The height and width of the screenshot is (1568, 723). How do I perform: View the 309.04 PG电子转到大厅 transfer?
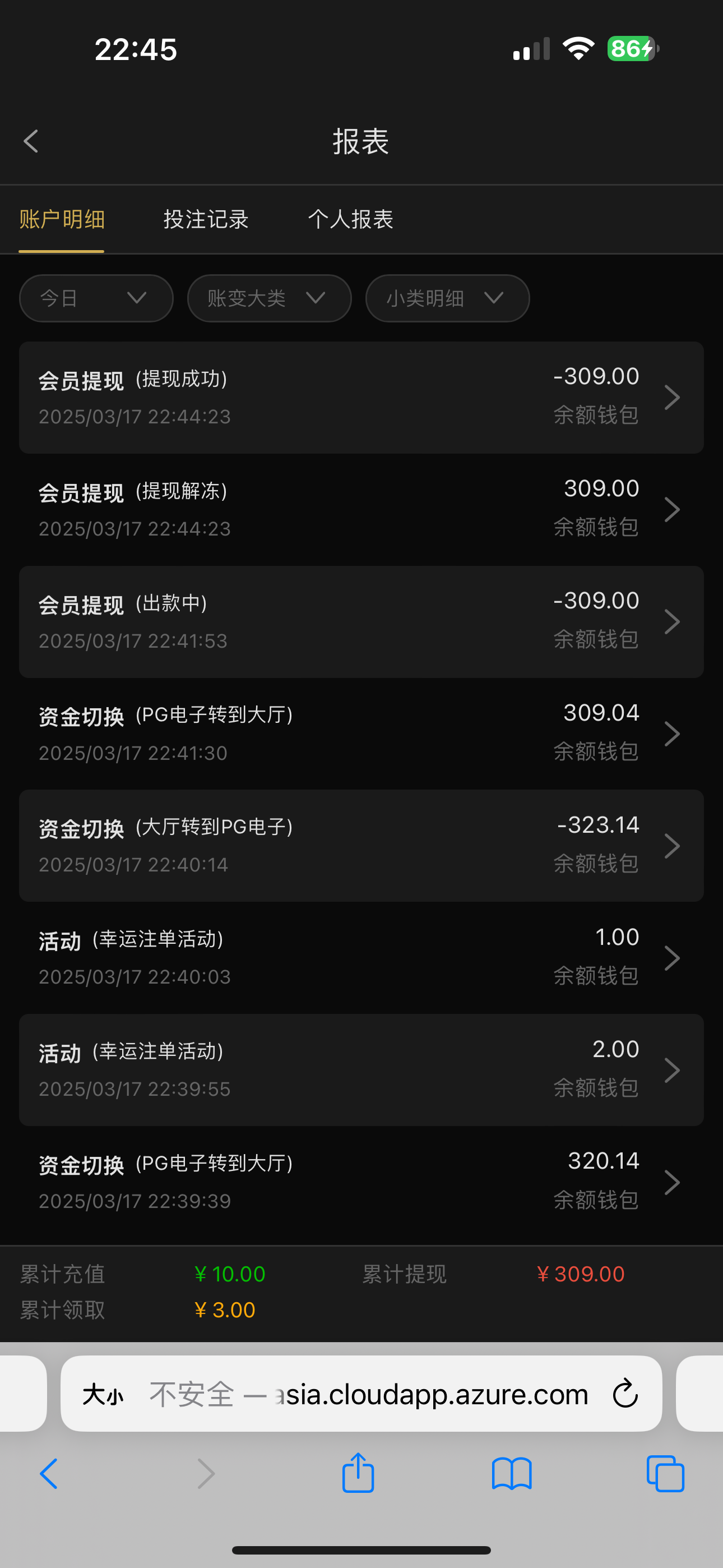(361, 734)
